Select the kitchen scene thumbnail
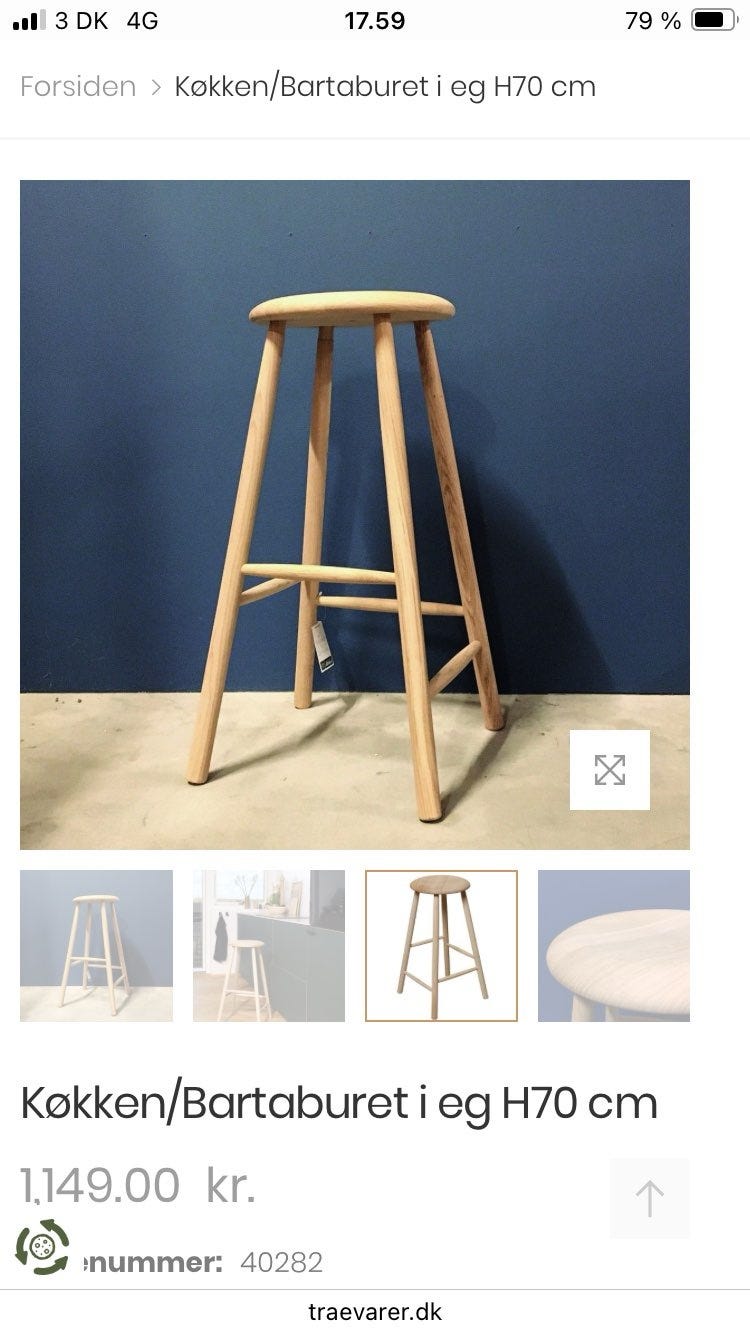The width and height of the screenshot is (750, 1334). point(269,945)
